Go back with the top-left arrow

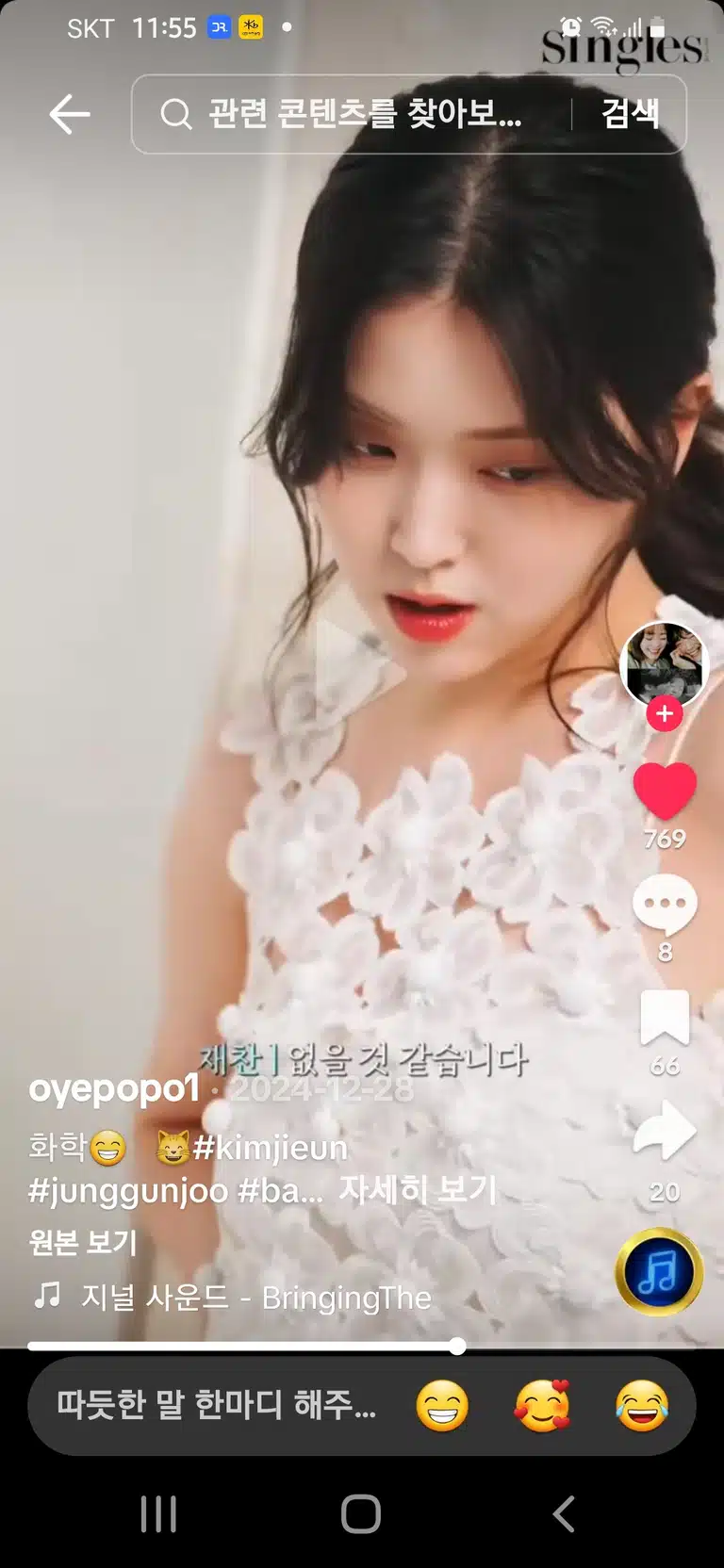[70, 115]
